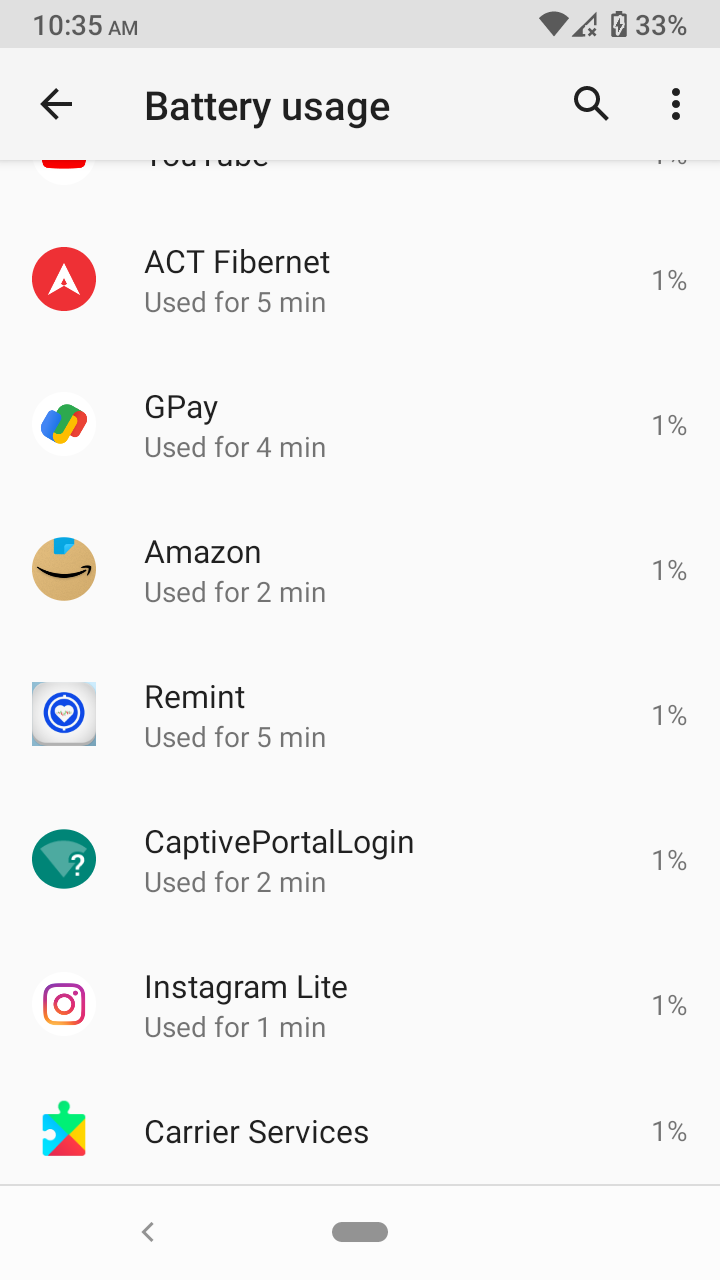The height and width of the screenshot is (1280, 720).
Task: Open Carrier Services battery details
Action: [360, 1132]
